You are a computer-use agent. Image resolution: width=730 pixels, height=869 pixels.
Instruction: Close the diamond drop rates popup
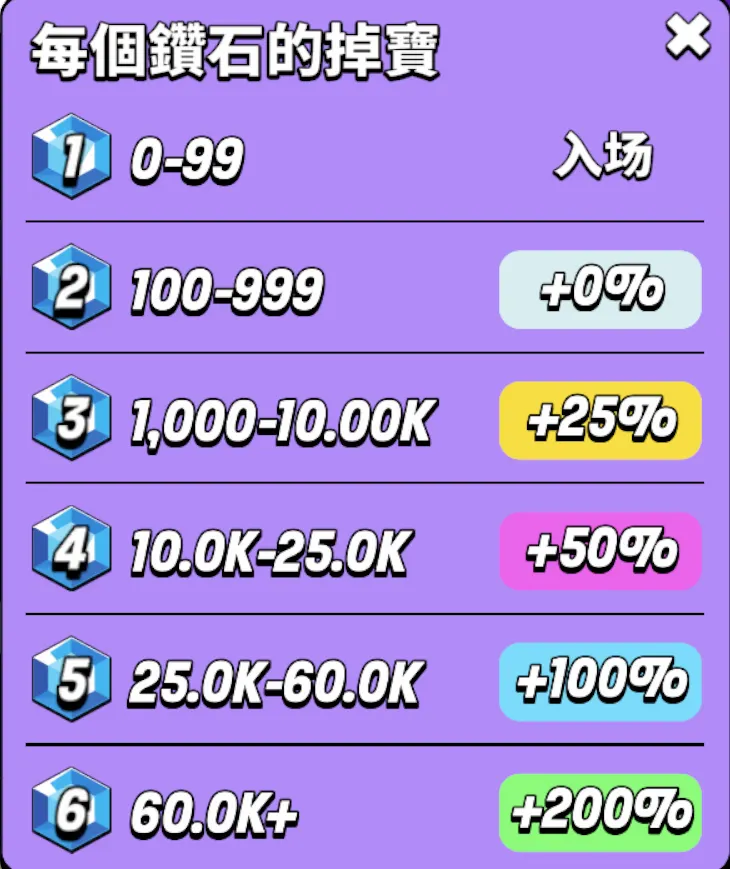coord(687,38)
